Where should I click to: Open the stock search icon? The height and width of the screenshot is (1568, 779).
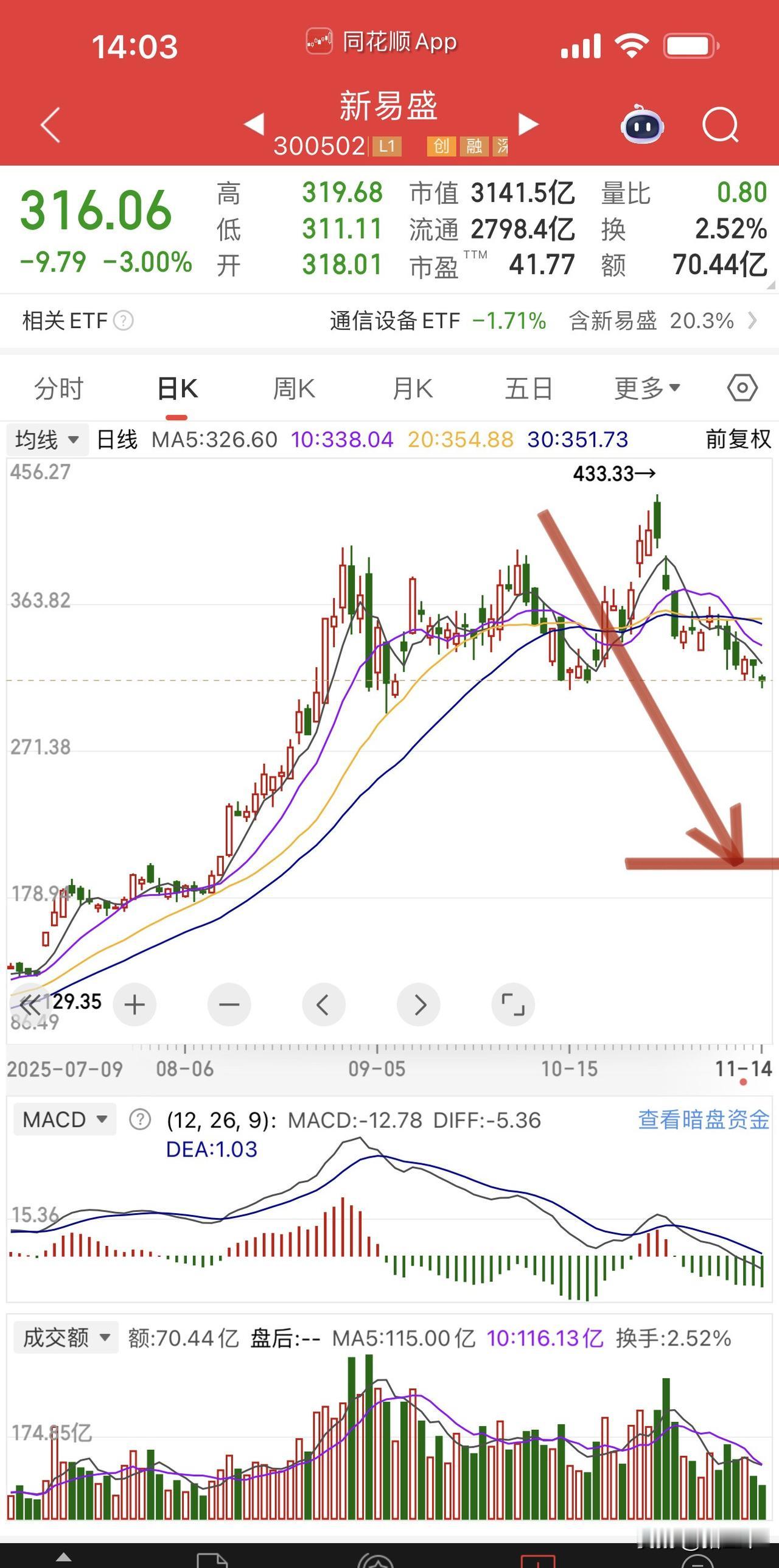[x=720, y=124]
